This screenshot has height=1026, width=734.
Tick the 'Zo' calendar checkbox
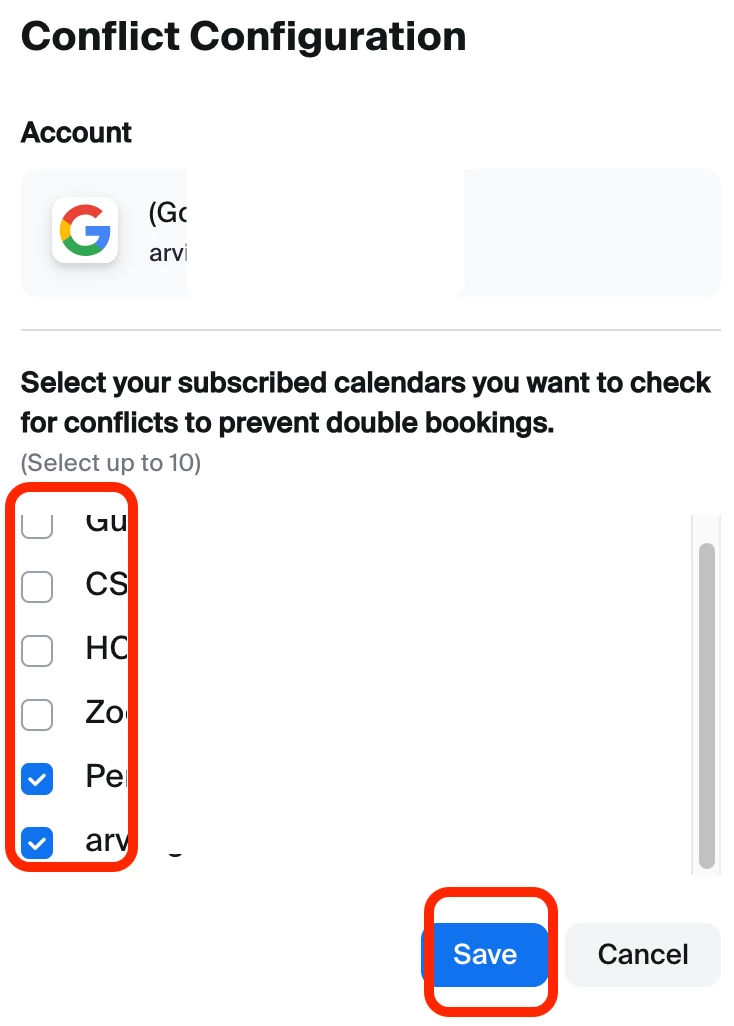click(x=37, y=715)
